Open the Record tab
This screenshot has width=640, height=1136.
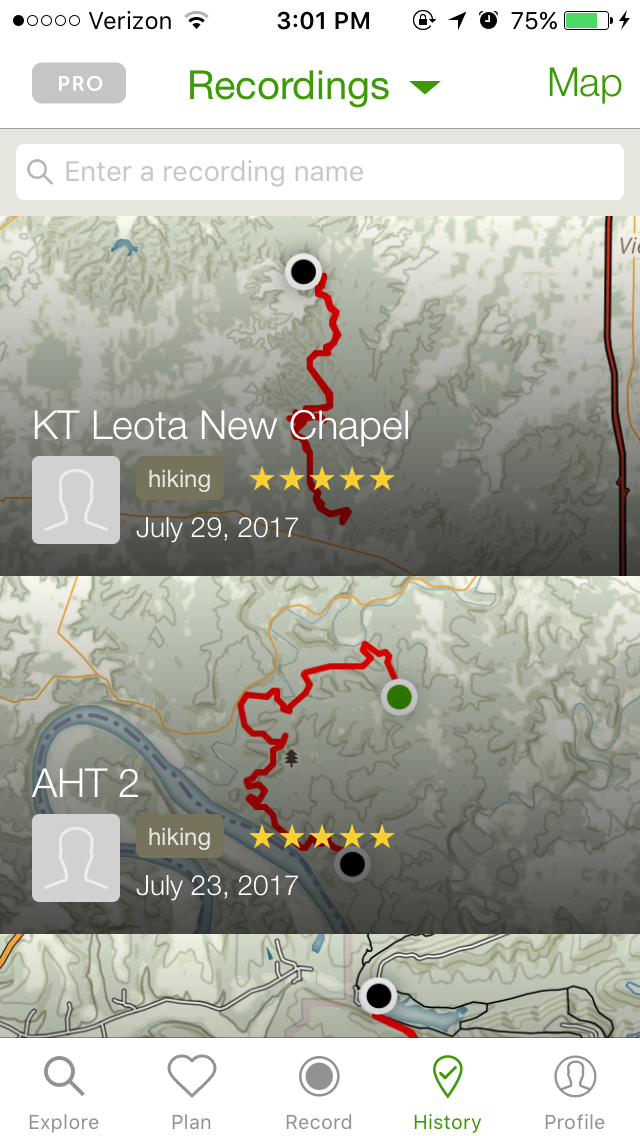(319, 1092)
